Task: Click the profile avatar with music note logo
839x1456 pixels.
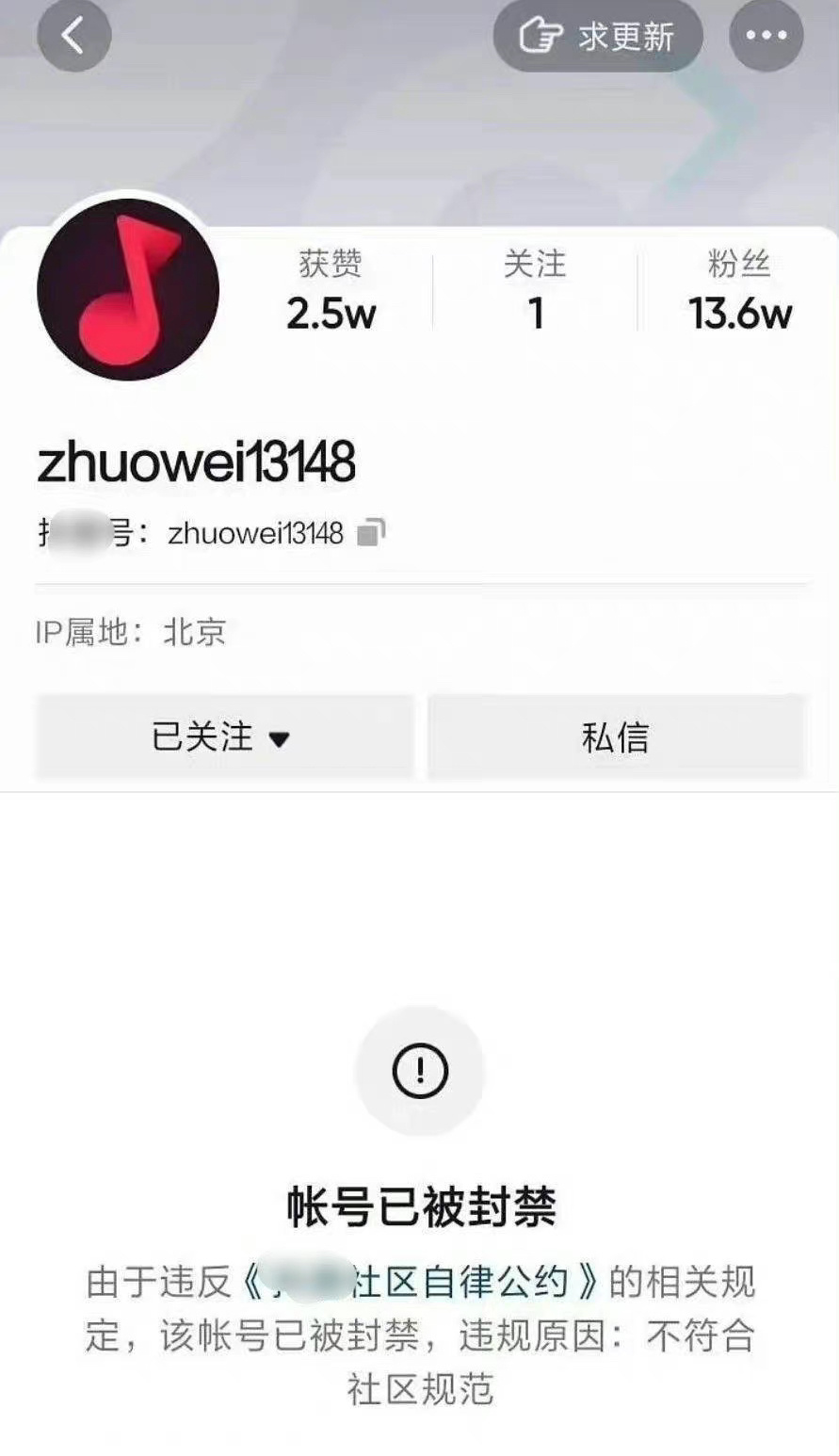Action: click(x=127, y=289)
